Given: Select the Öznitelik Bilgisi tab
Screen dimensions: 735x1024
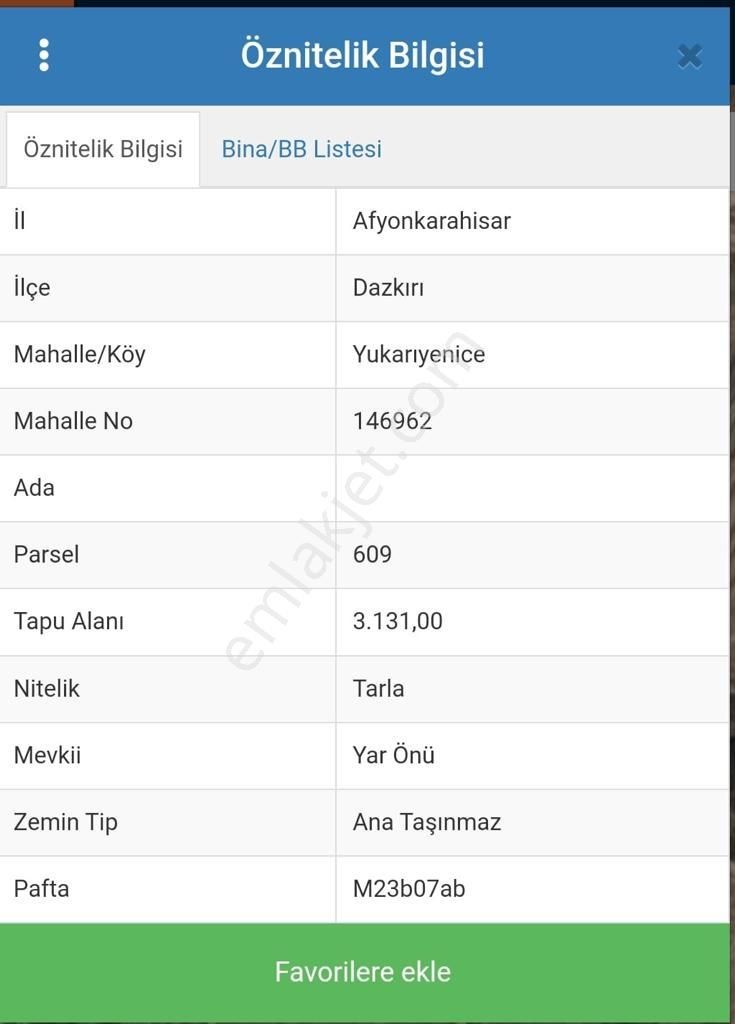Looking at the screenshot, I should pos(103,147).
